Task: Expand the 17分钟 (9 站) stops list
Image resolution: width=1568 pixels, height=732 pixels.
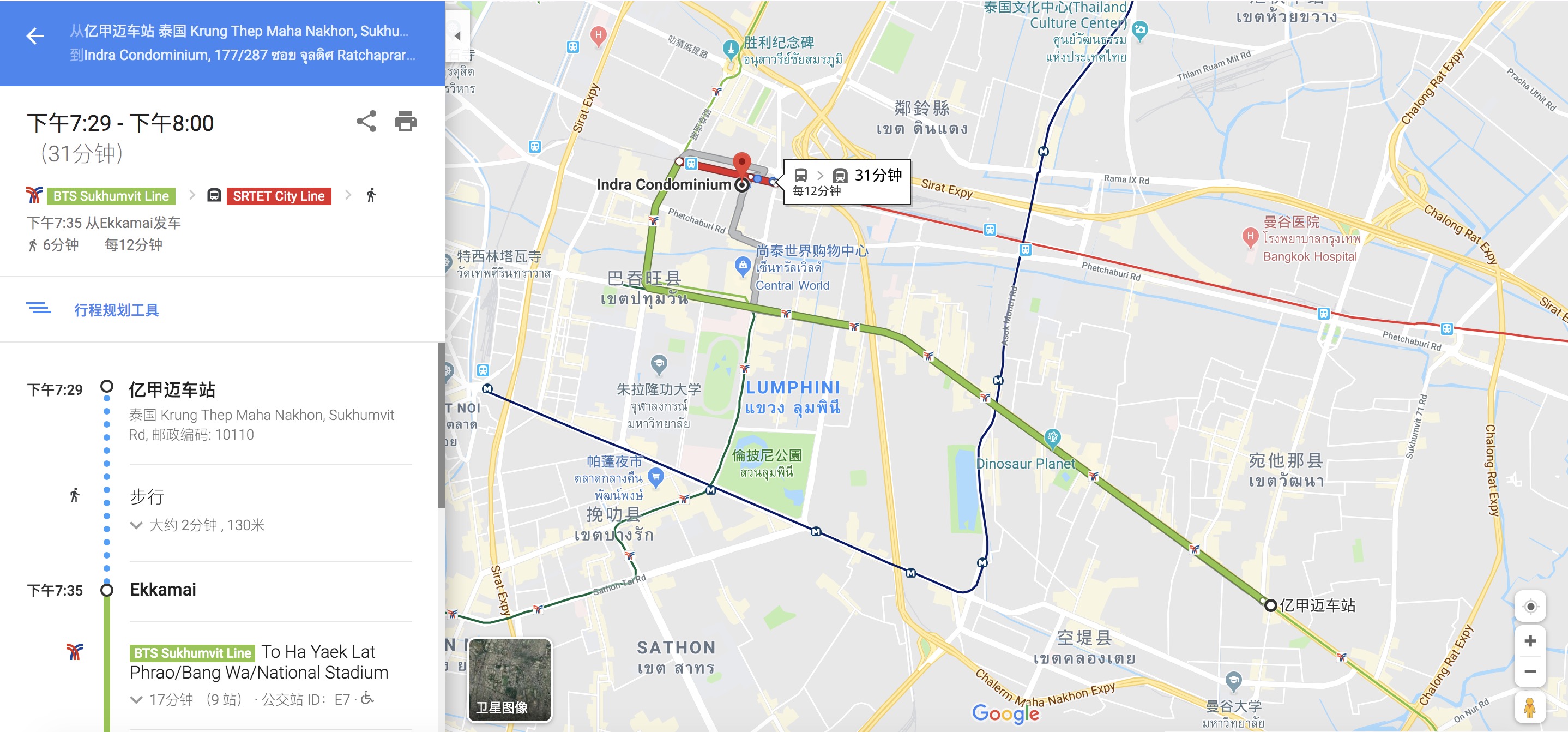Action: pyautogui.click(x=136, y=700)
